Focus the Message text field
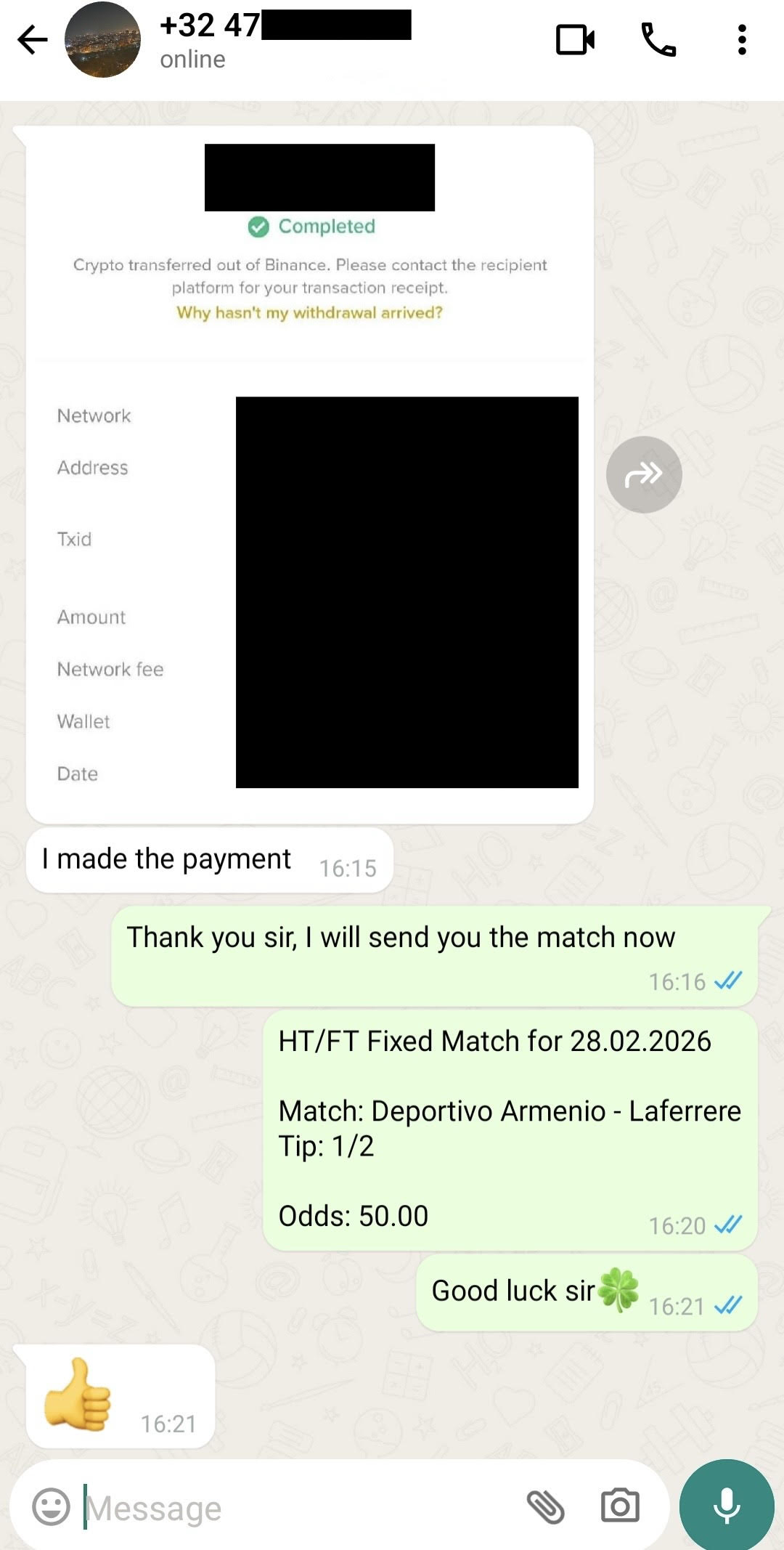 [x=290, y=1509]
